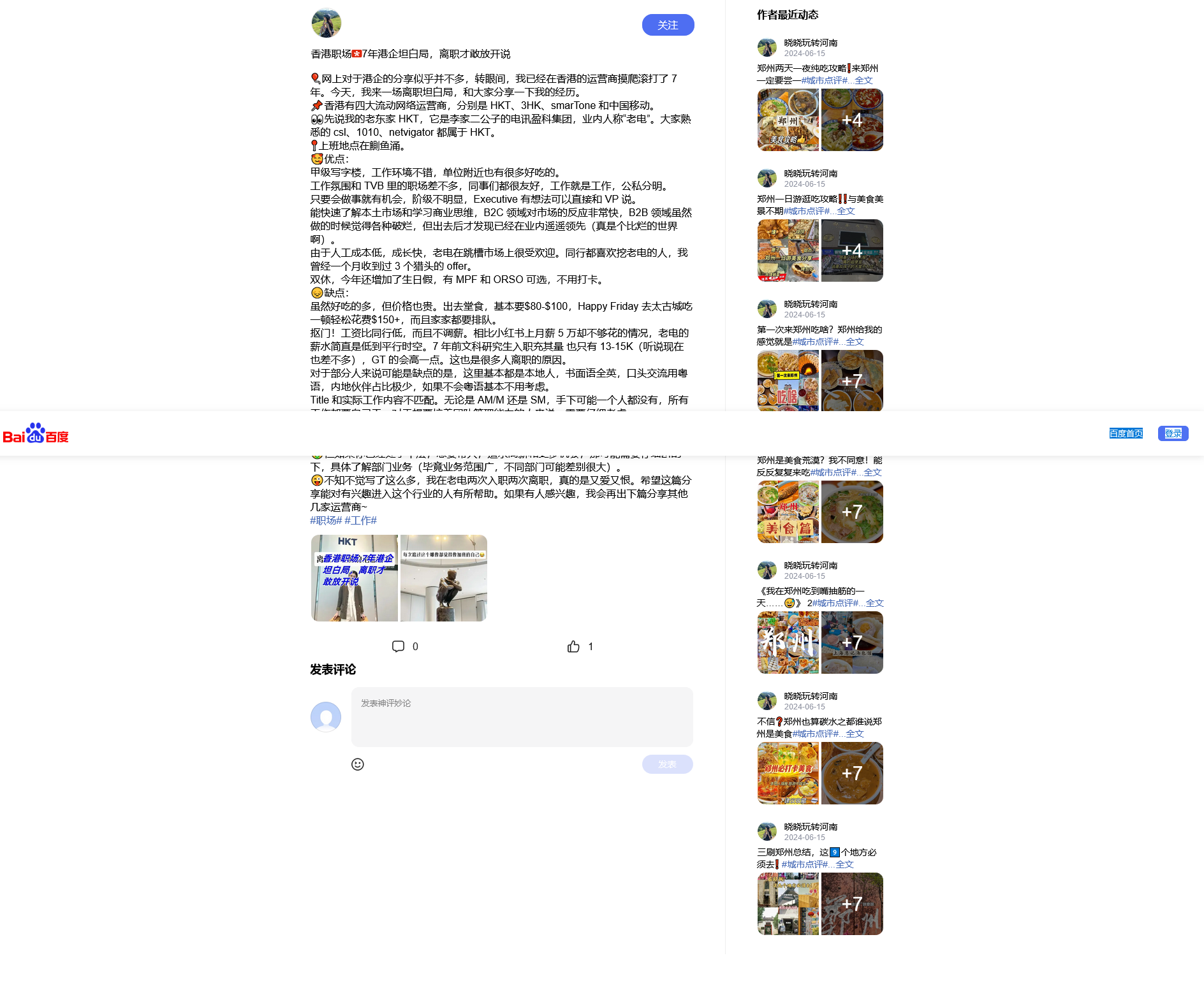Open the comments icon under post

tap(399, 646)
